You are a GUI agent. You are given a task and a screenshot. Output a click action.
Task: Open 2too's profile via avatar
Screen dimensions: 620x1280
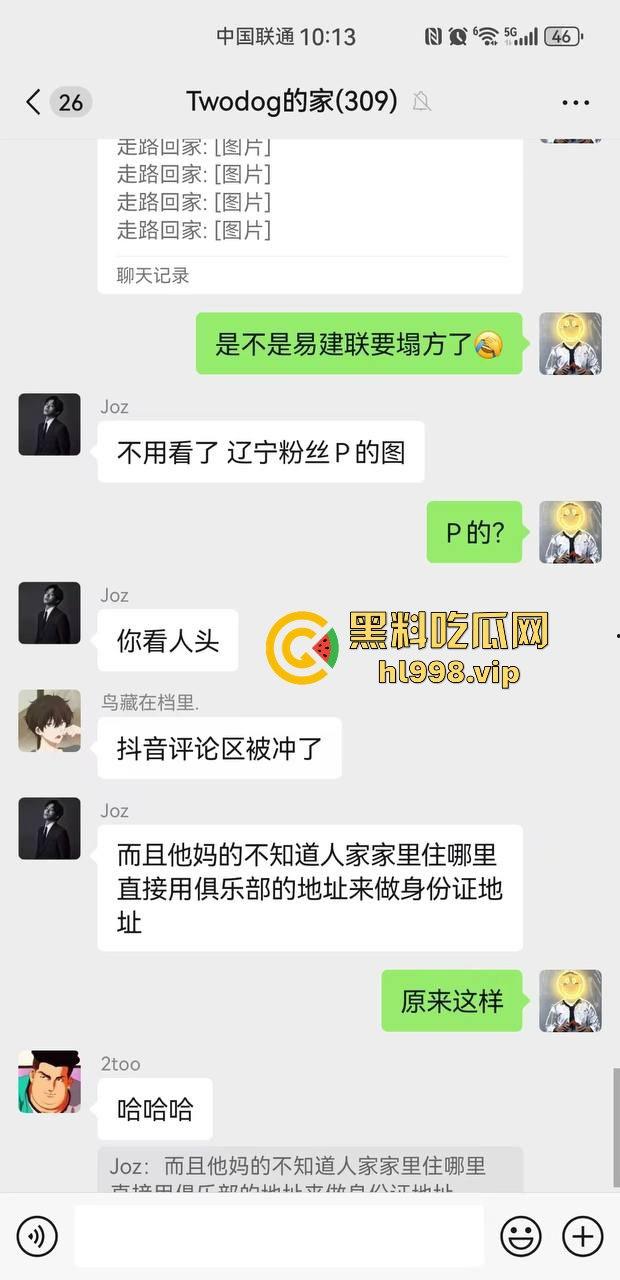click(x=49, y=1081)
